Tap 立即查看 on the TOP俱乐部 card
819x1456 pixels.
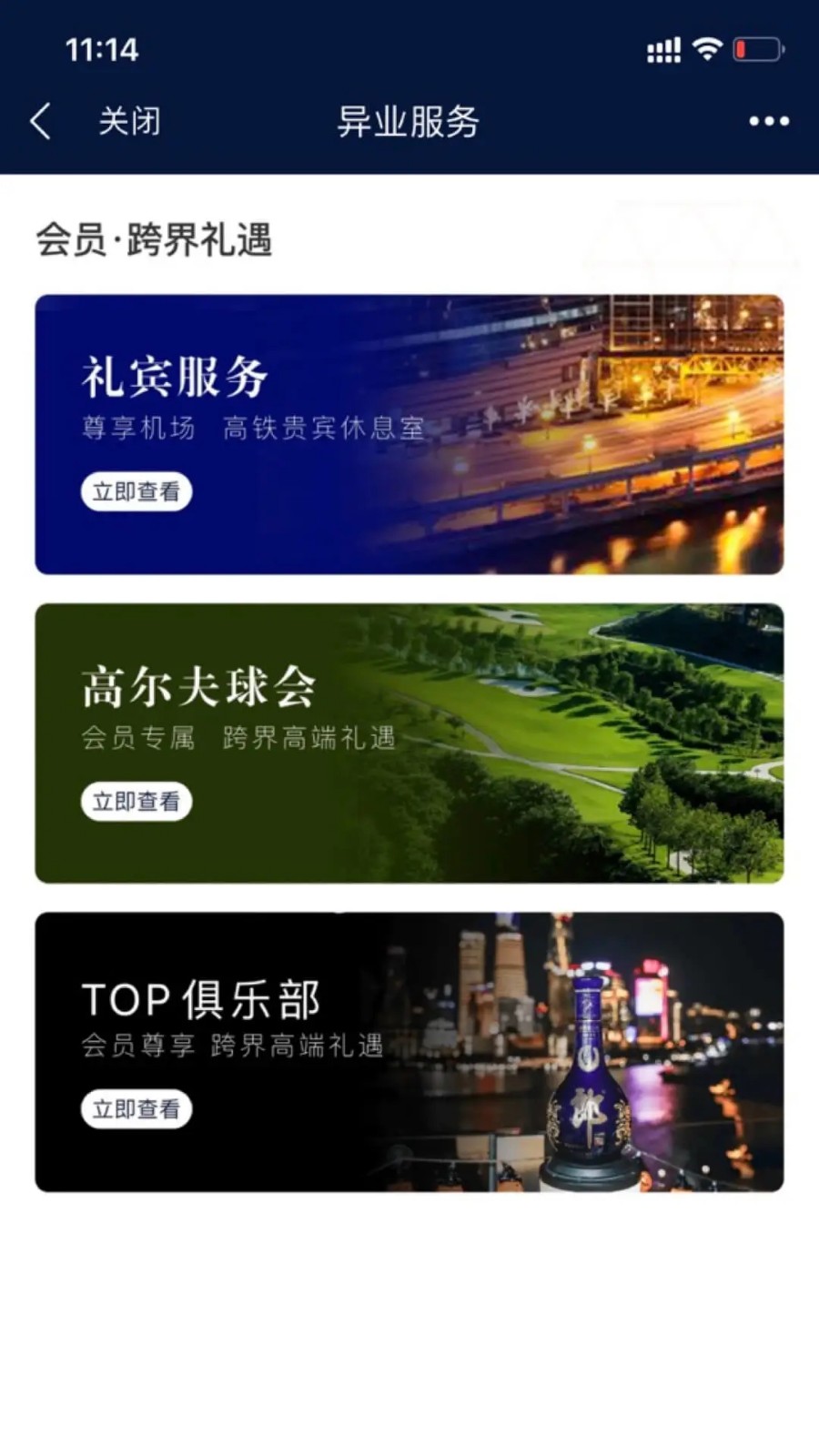pyautogui.click(x=136, y=1109)
